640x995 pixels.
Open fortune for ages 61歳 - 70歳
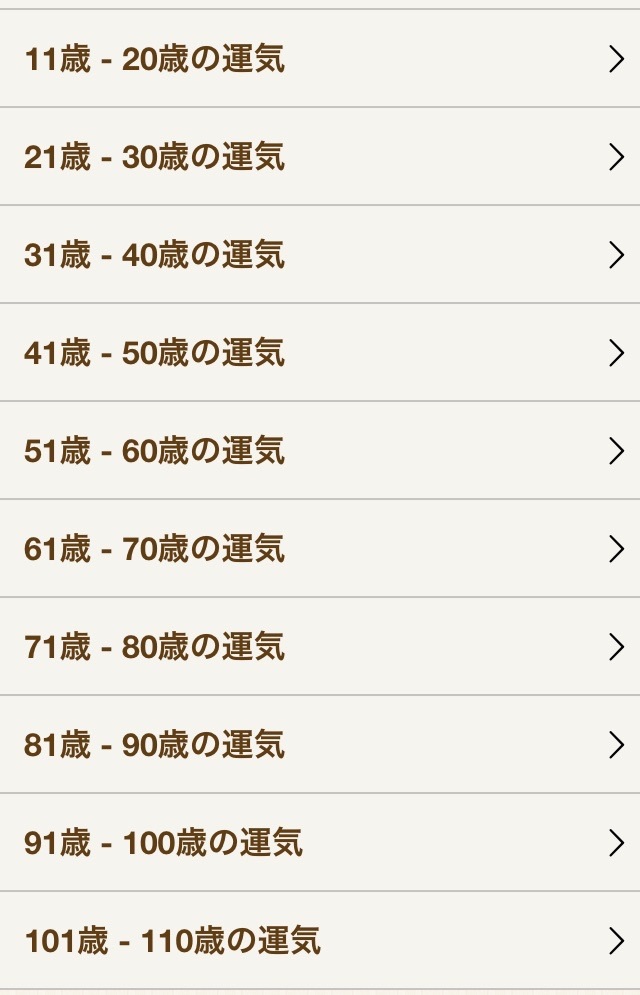(320, 549)
